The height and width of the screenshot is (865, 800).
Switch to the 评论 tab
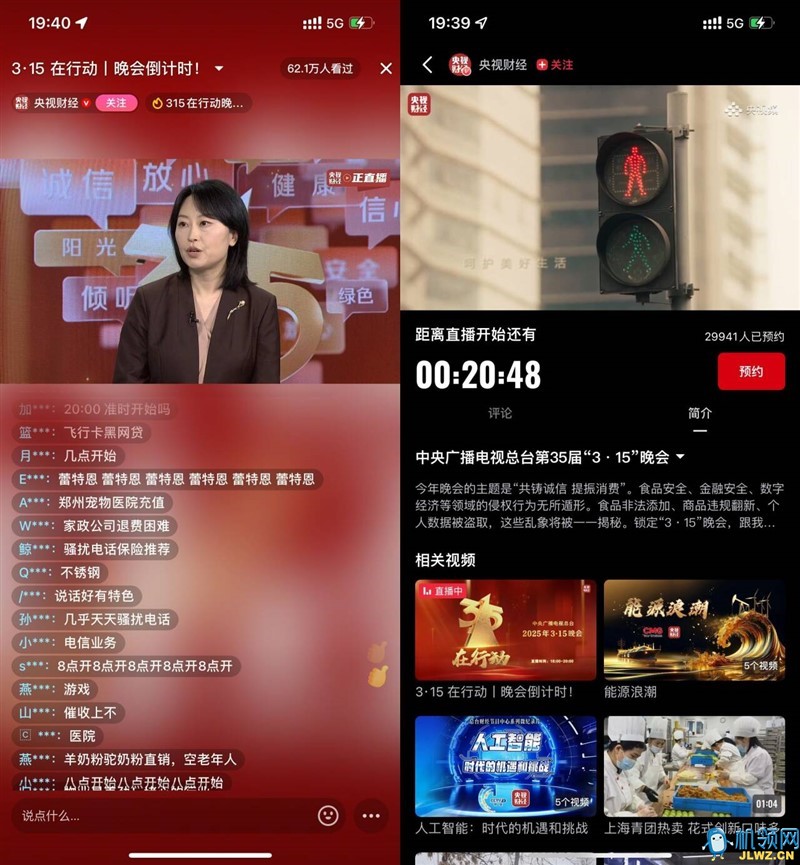(x=500, y=413)
